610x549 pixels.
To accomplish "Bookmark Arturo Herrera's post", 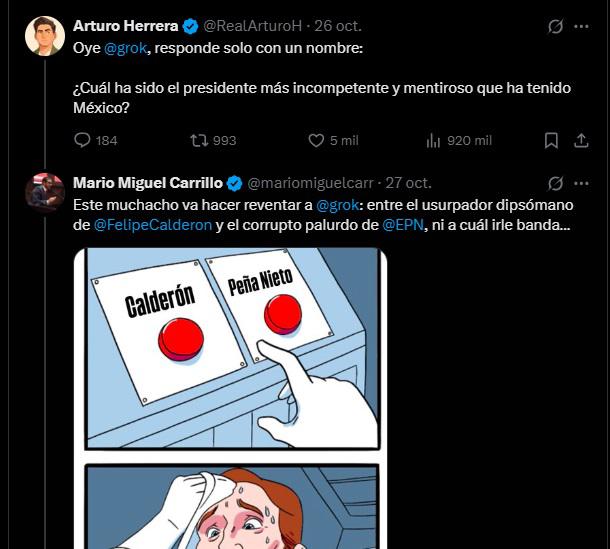I will (x=554, y=141).
